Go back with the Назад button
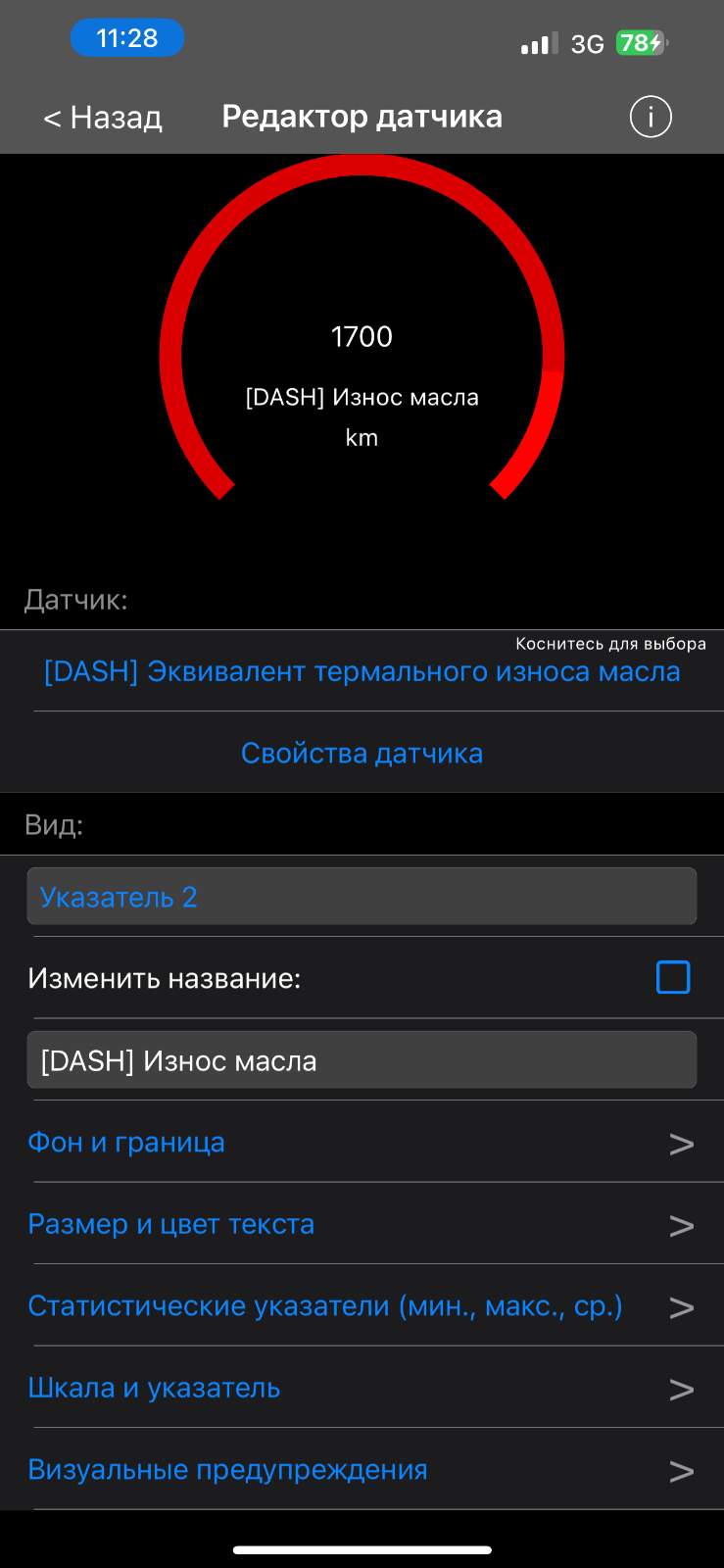724x1568 pixels. coord(103,118)
